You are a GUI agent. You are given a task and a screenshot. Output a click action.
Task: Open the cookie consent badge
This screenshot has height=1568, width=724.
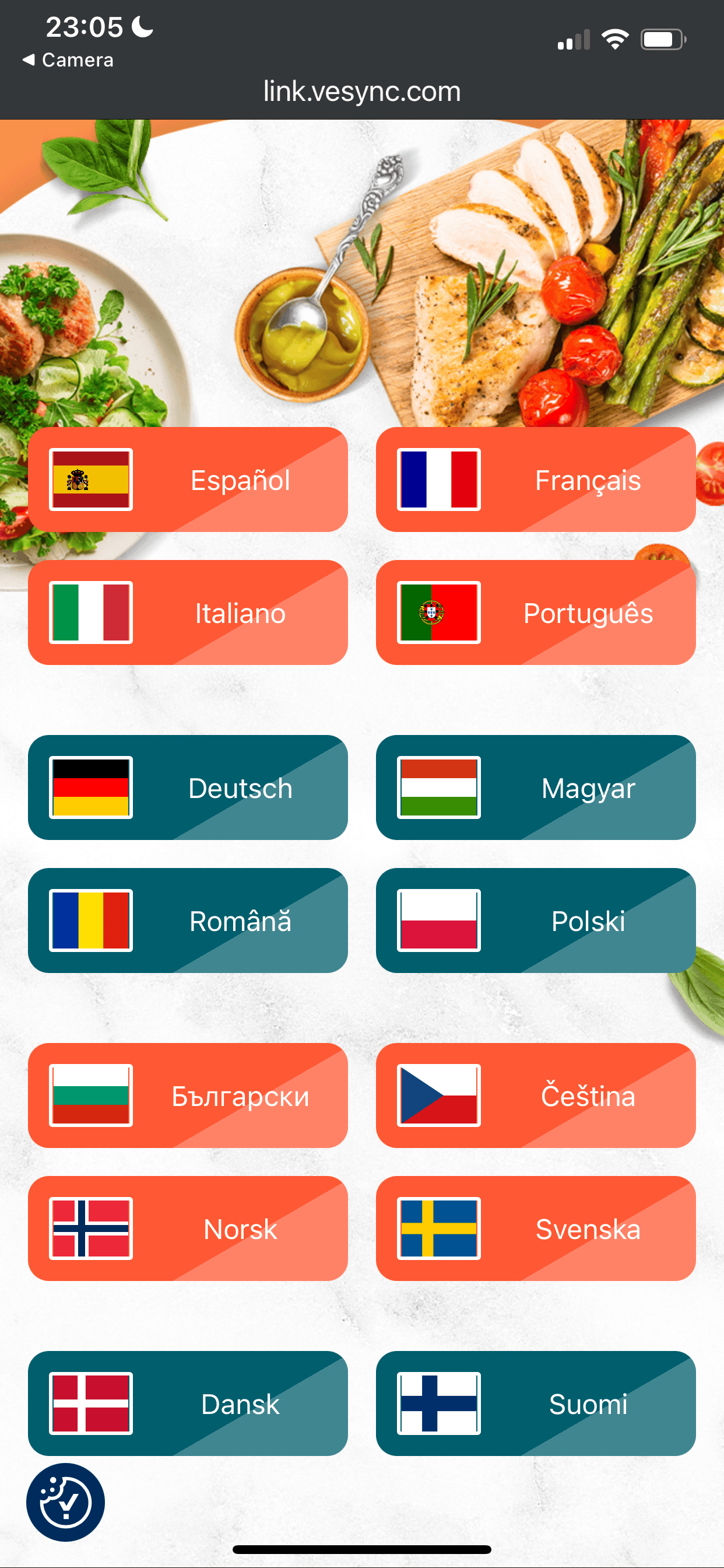tap(66, 1502)
